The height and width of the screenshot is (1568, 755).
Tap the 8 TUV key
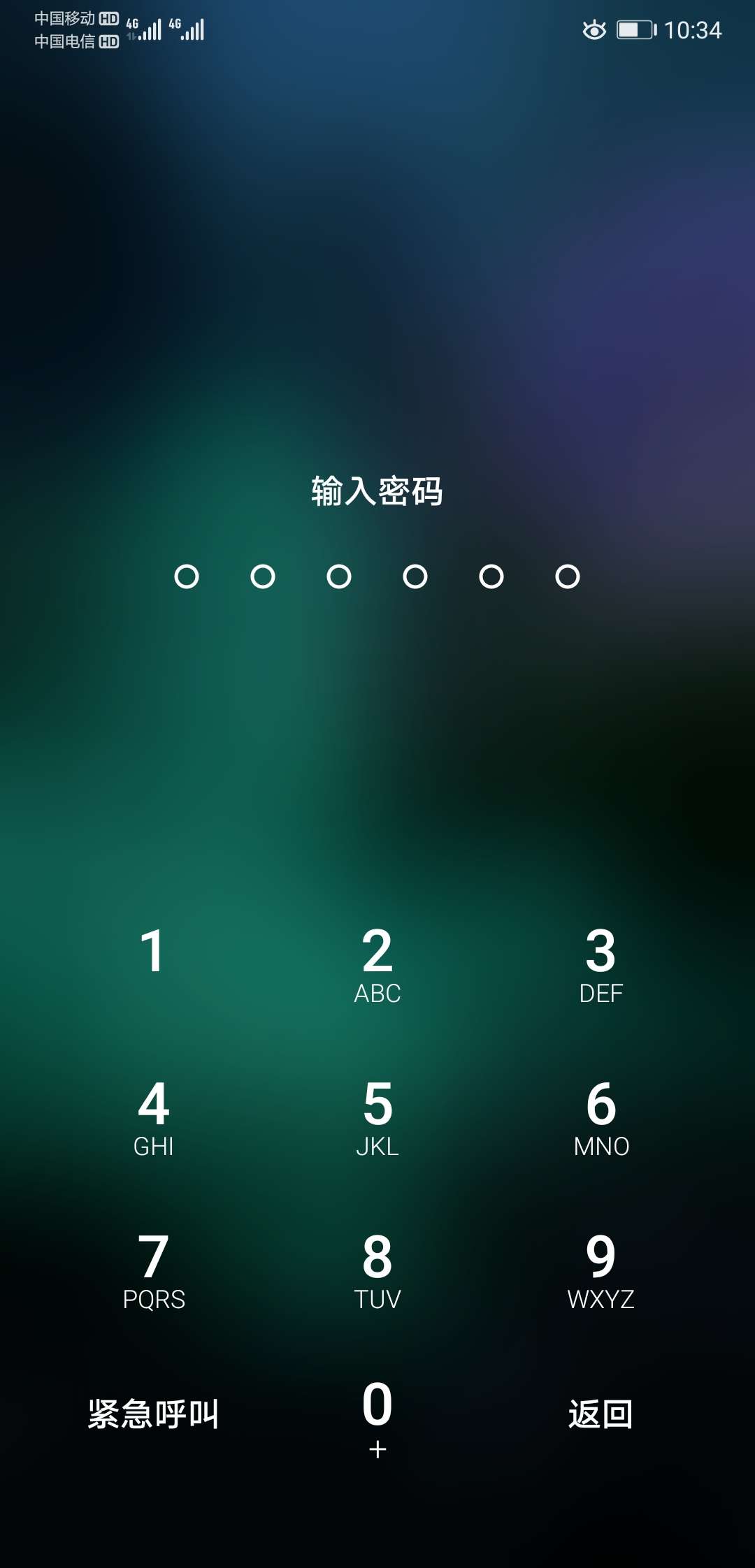pos(377,1270)
